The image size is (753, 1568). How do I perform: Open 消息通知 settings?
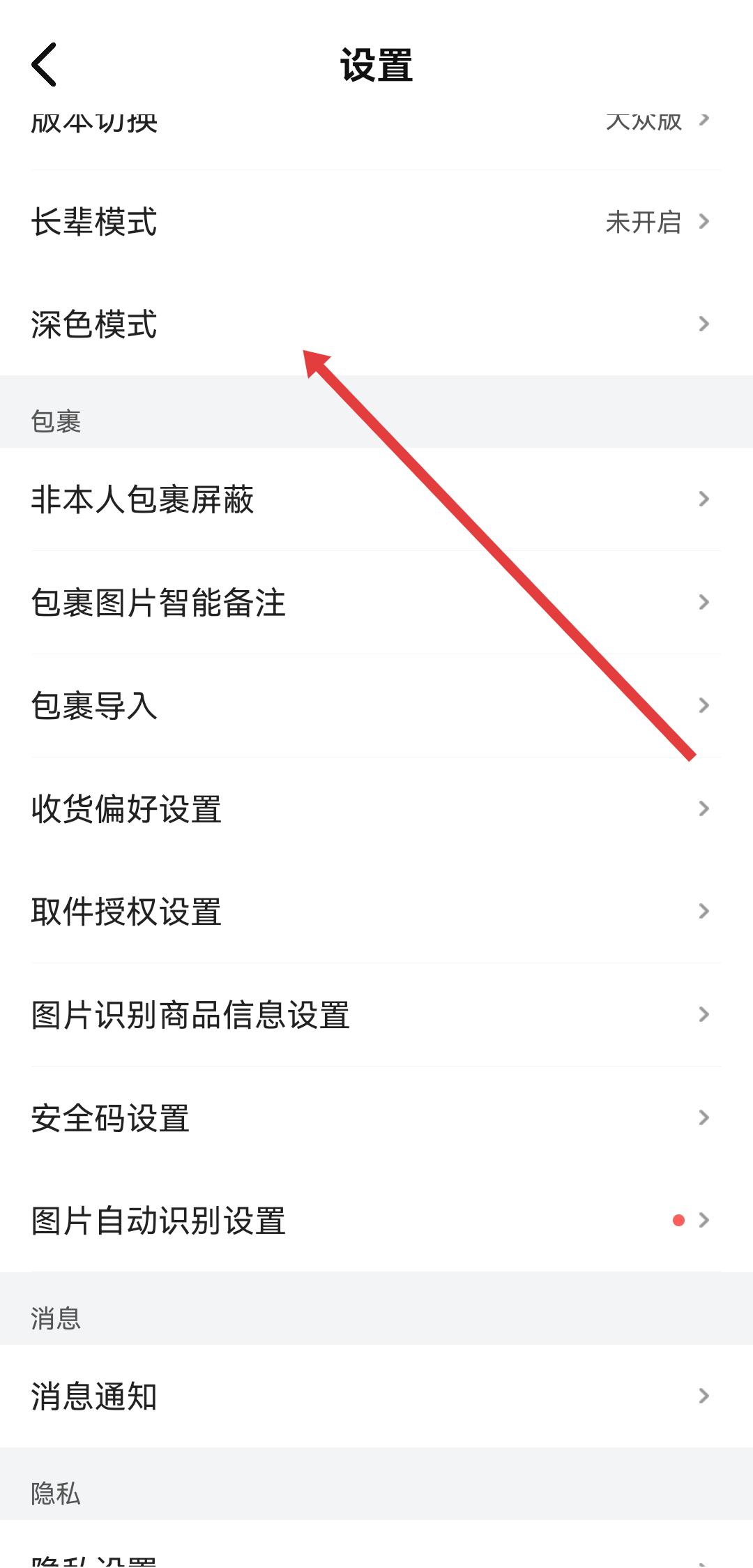click(376, 1396)
